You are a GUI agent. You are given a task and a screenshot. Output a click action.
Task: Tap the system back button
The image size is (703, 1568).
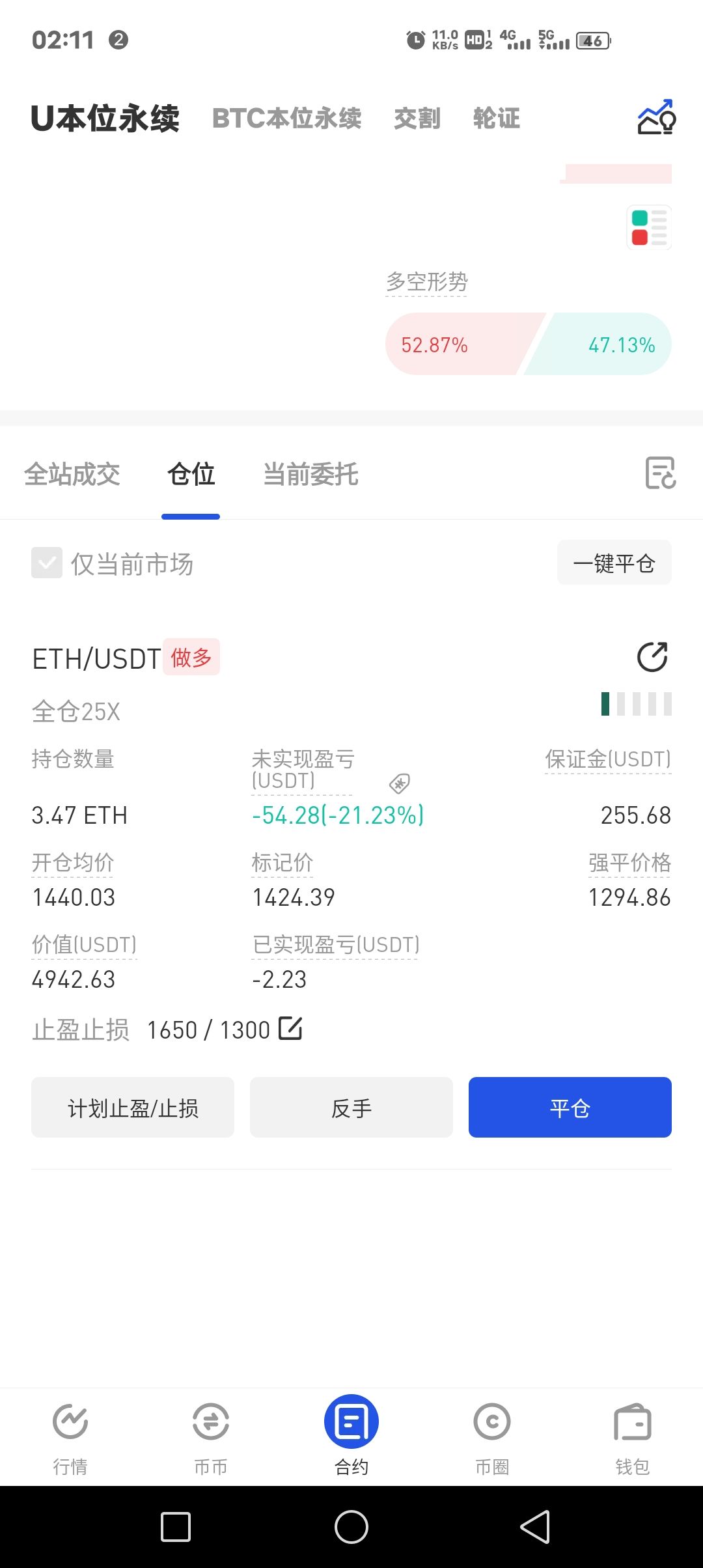(x=535, y=1527)
